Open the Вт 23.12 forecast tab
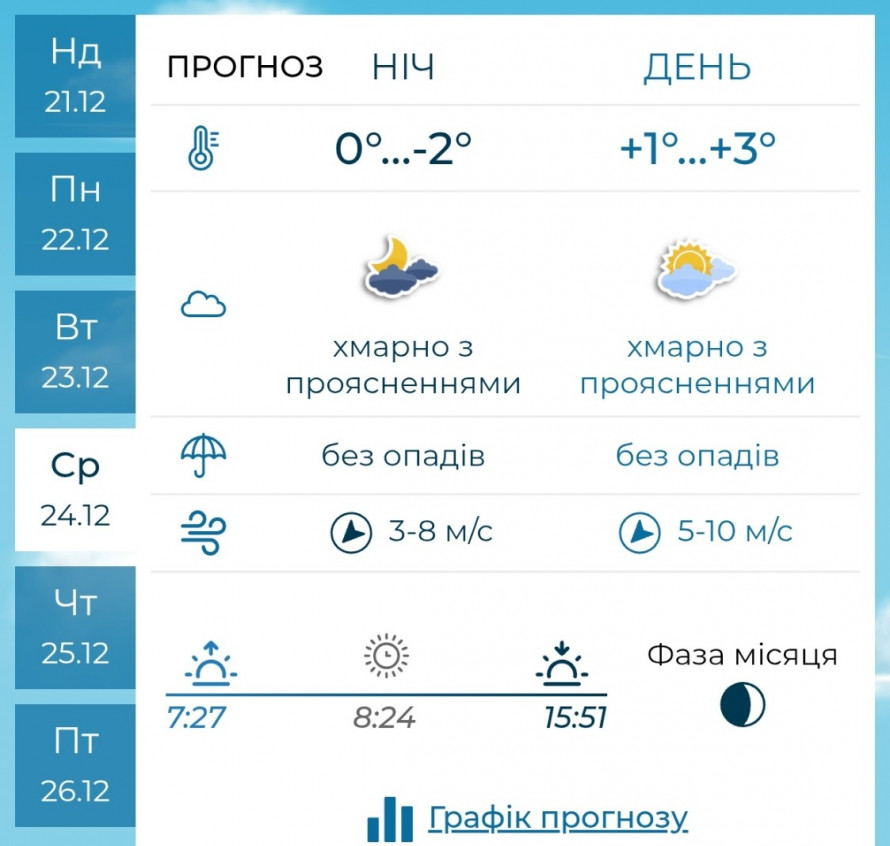This screenshot has width=890, height=846. tap(75, 352)
